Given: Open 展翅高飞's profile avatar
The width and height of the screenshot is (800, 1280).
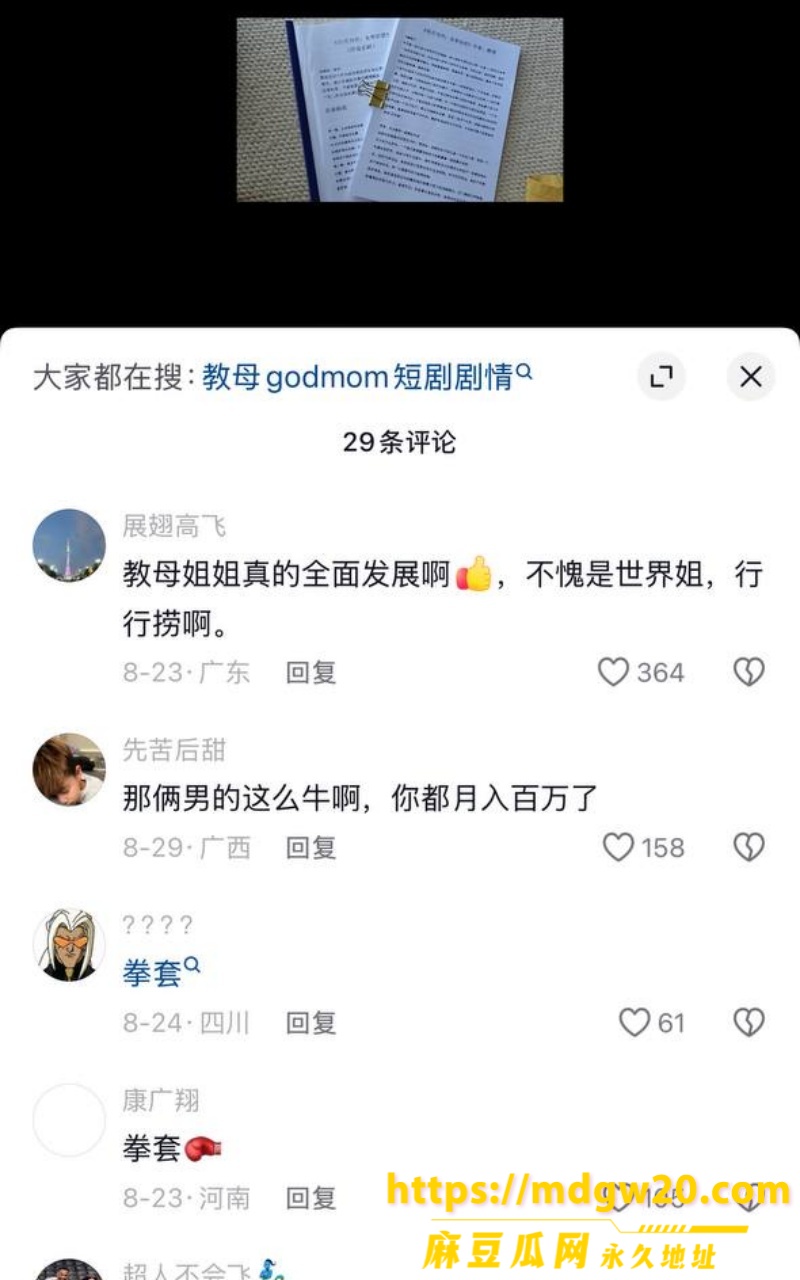Looking at the screenshot, I should (x=69, y=545).
